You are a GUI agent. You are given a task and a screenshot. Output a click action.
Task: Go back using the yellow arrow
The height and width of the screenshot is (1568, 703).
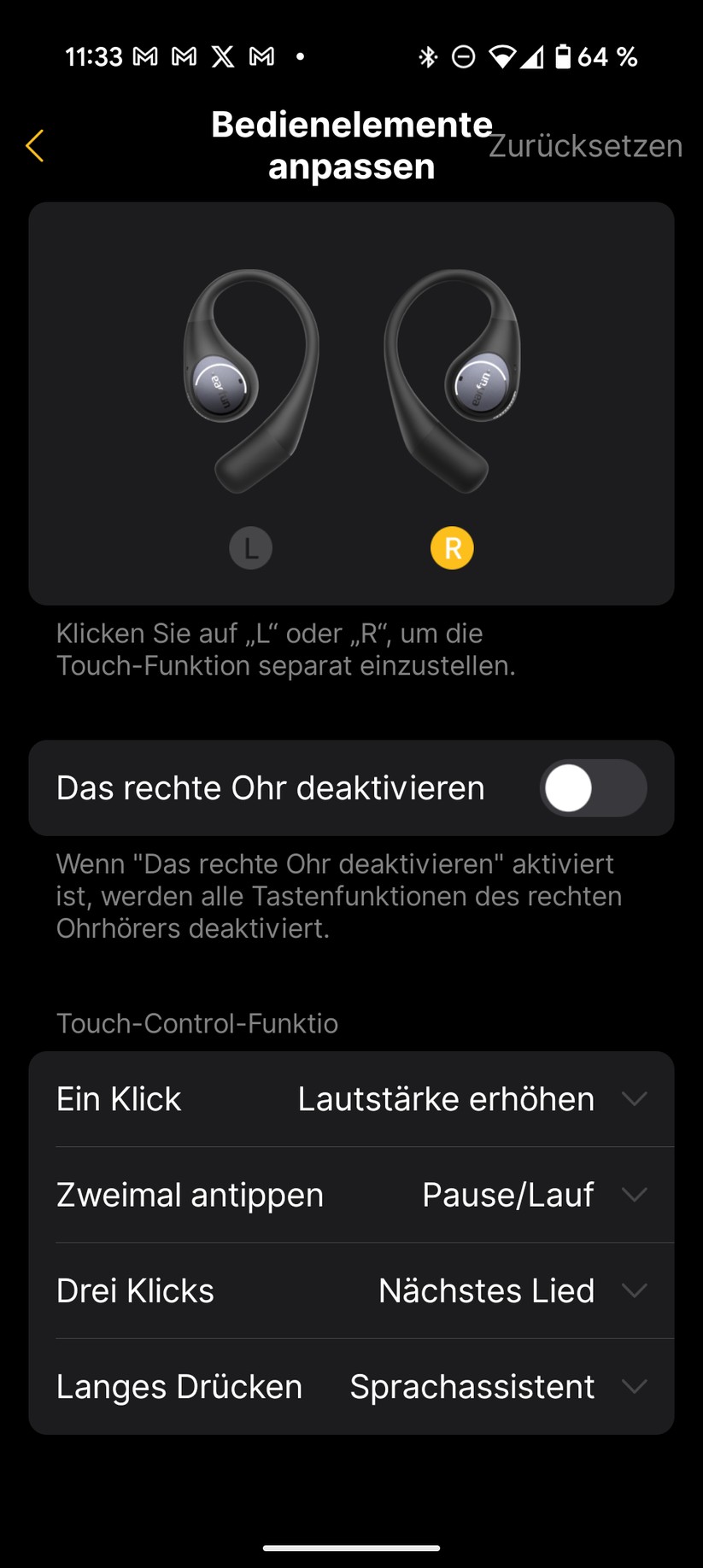pyautogui.click(x=35, y=146)
